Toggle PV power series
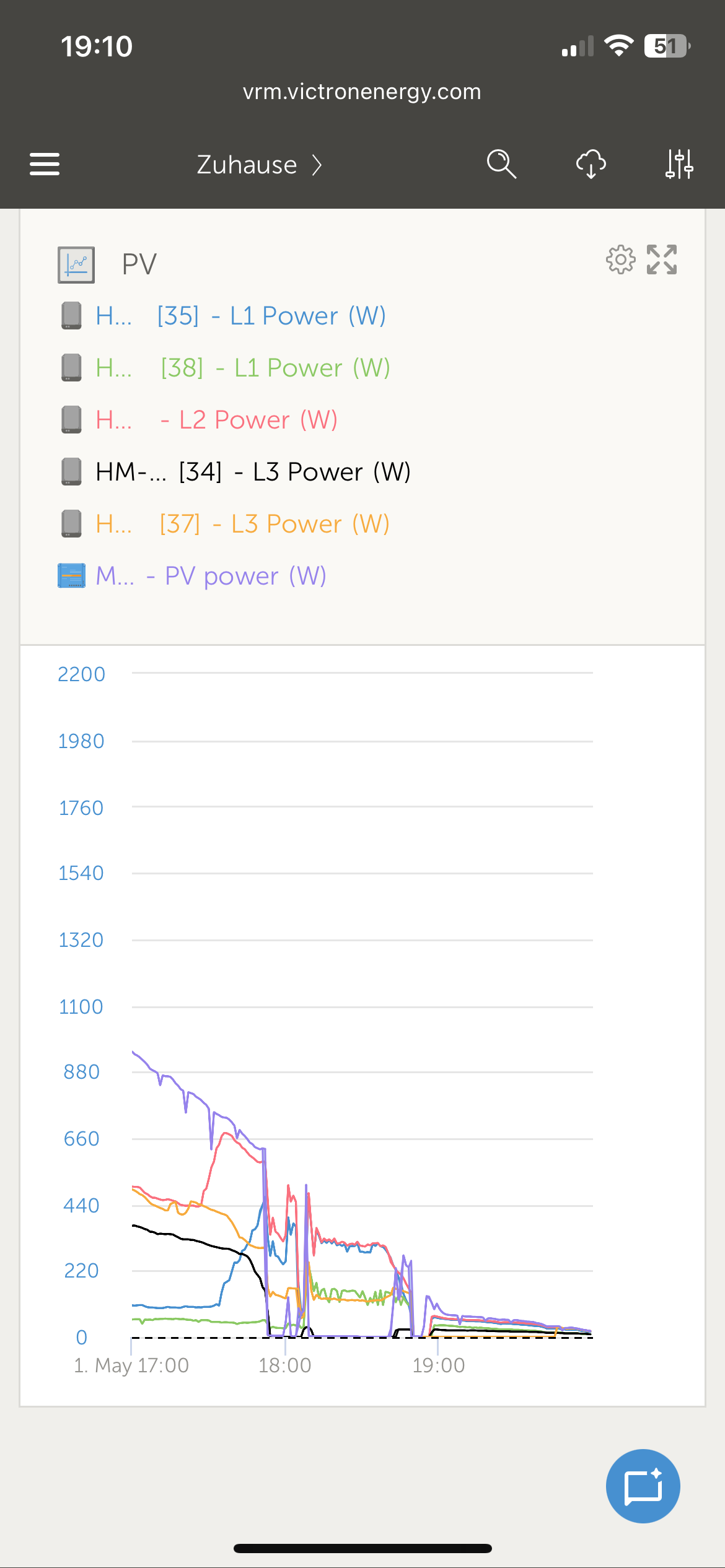Image resolution: width=725 pixels, height=1568 pixels. click(x=211, y=576)
